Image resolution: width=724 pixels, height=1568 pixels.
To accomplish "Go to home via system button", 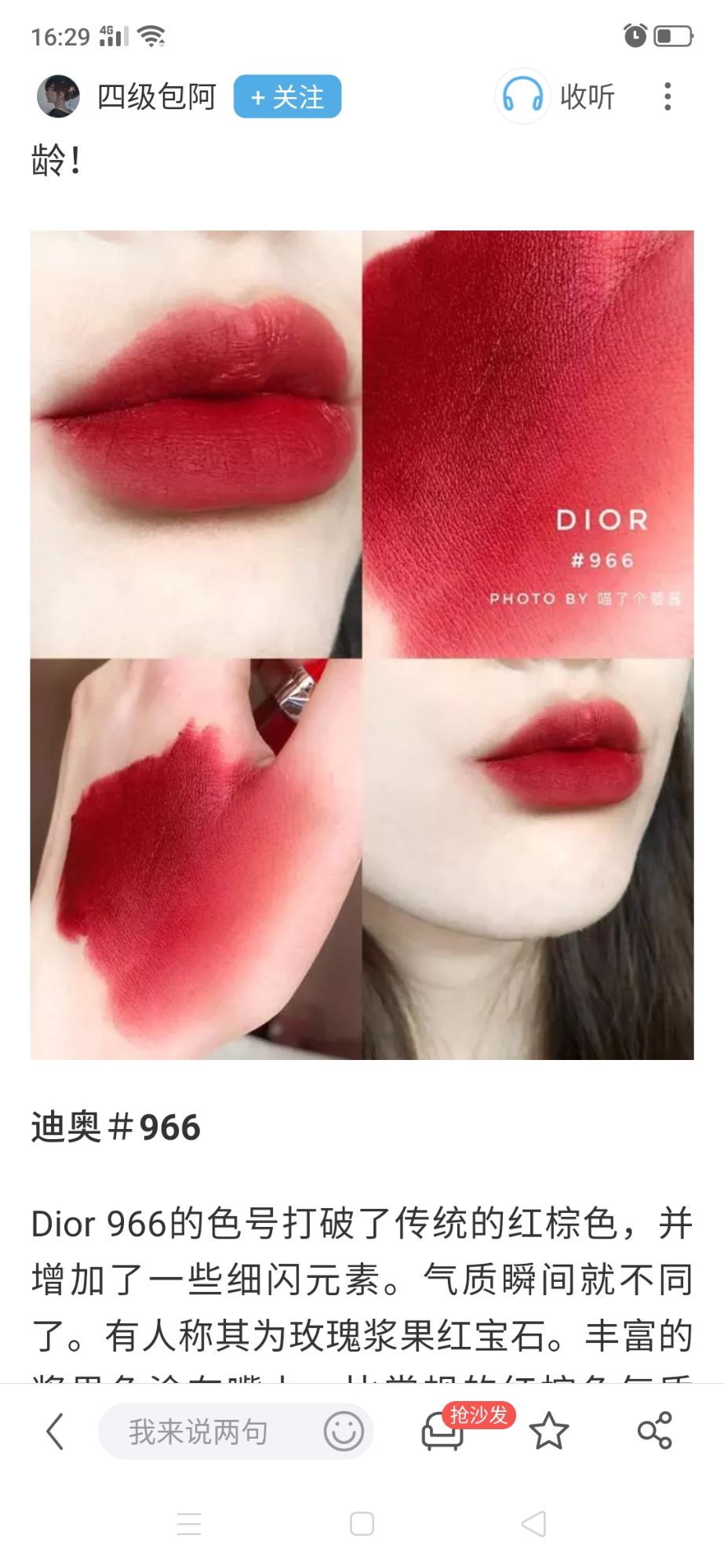I will coord(362,1523).
